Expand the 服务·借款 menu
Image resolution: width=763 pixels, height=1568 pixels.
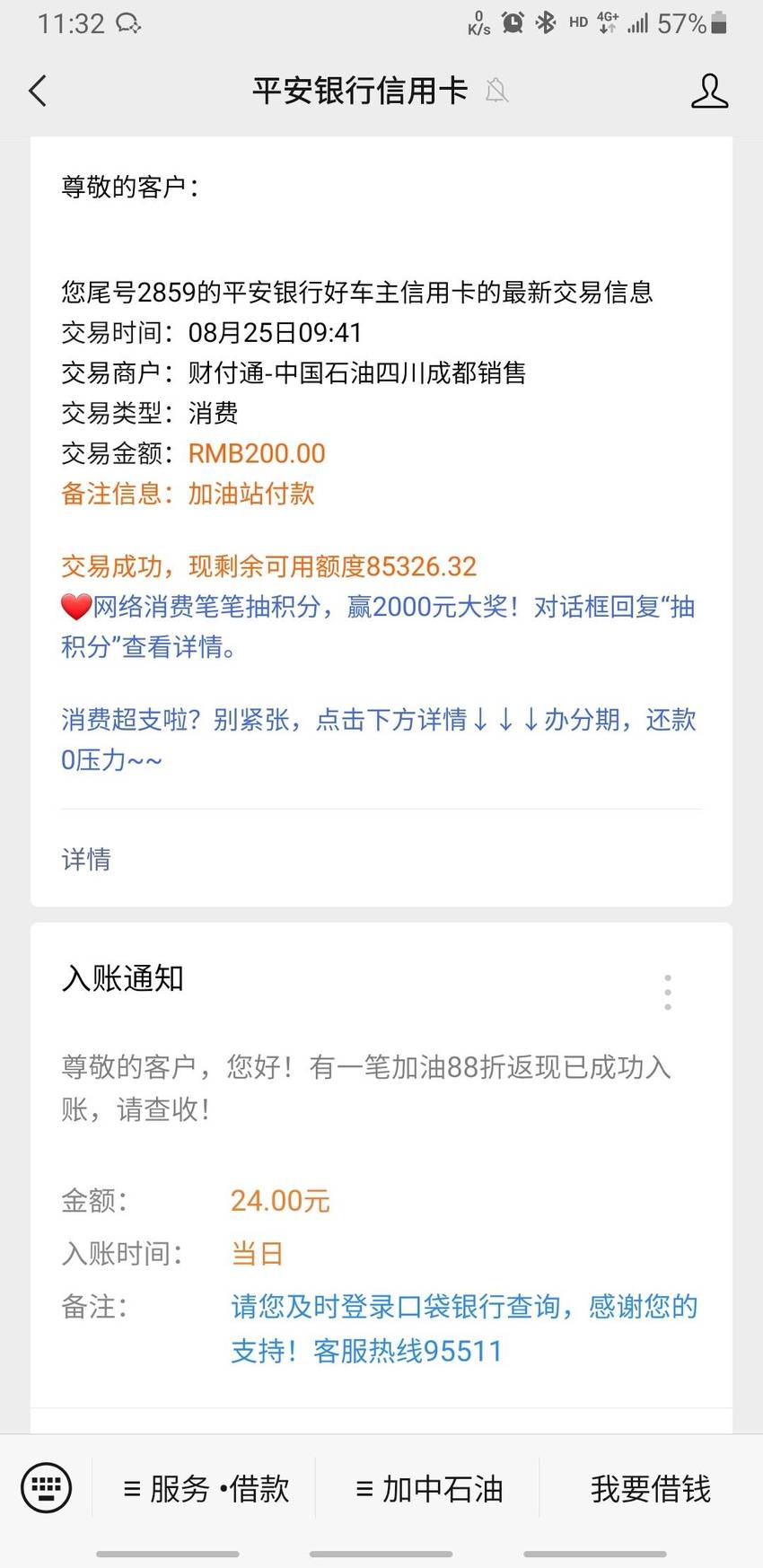[x=206, y=1489]
